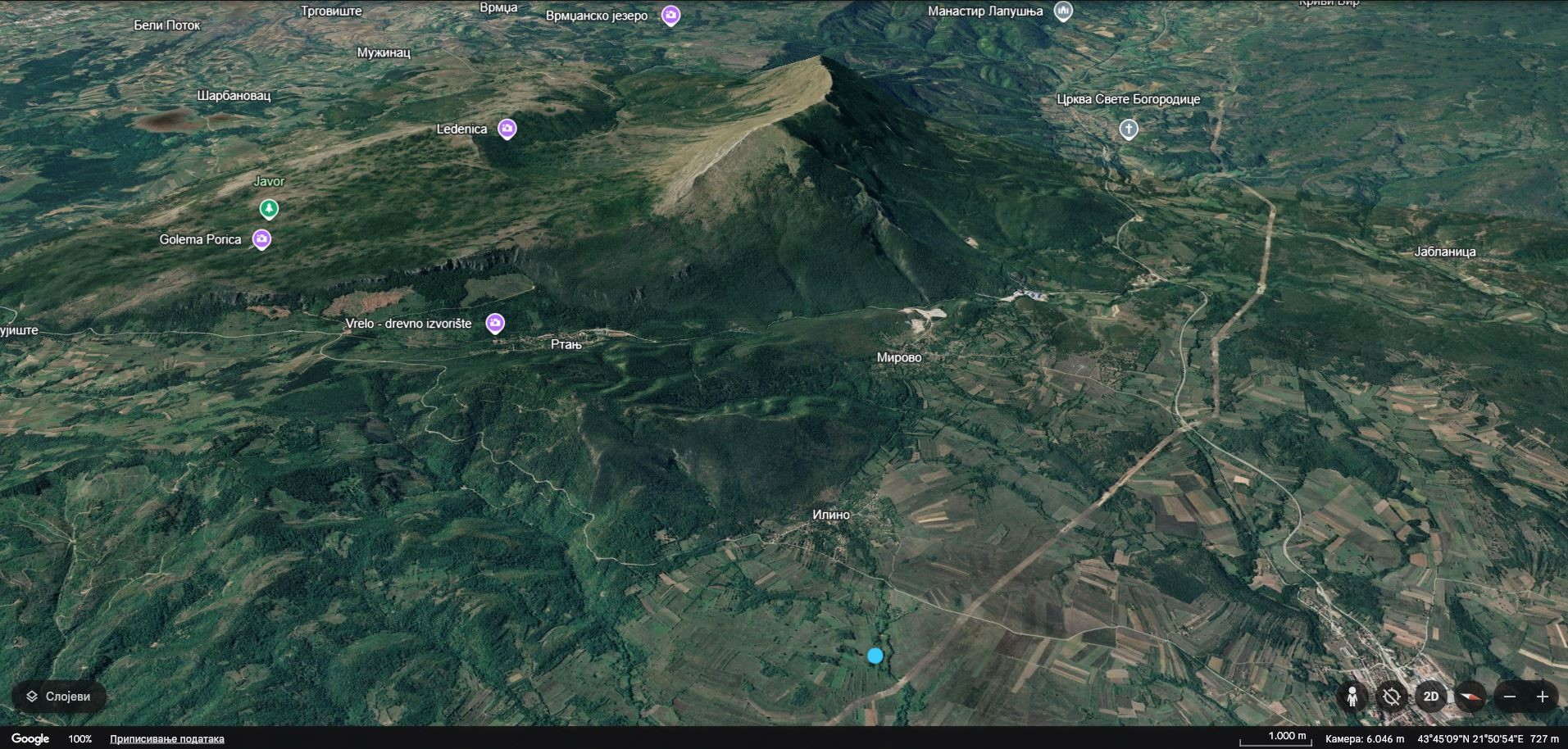
Task: Open the Слојеви layers panel
Action: (57, 697)
